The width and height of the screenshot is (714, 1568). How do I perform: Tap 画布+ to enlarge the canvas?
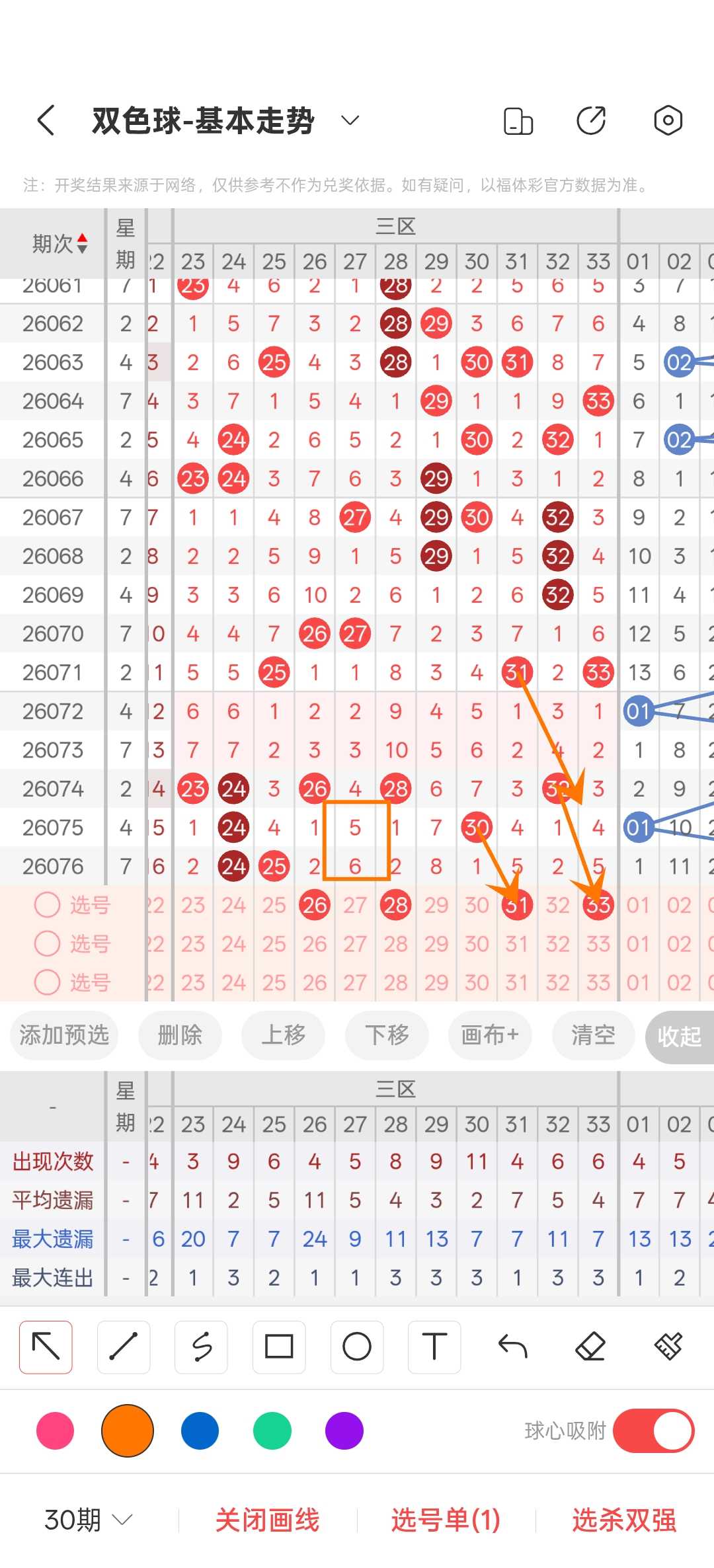[490, 1035]
